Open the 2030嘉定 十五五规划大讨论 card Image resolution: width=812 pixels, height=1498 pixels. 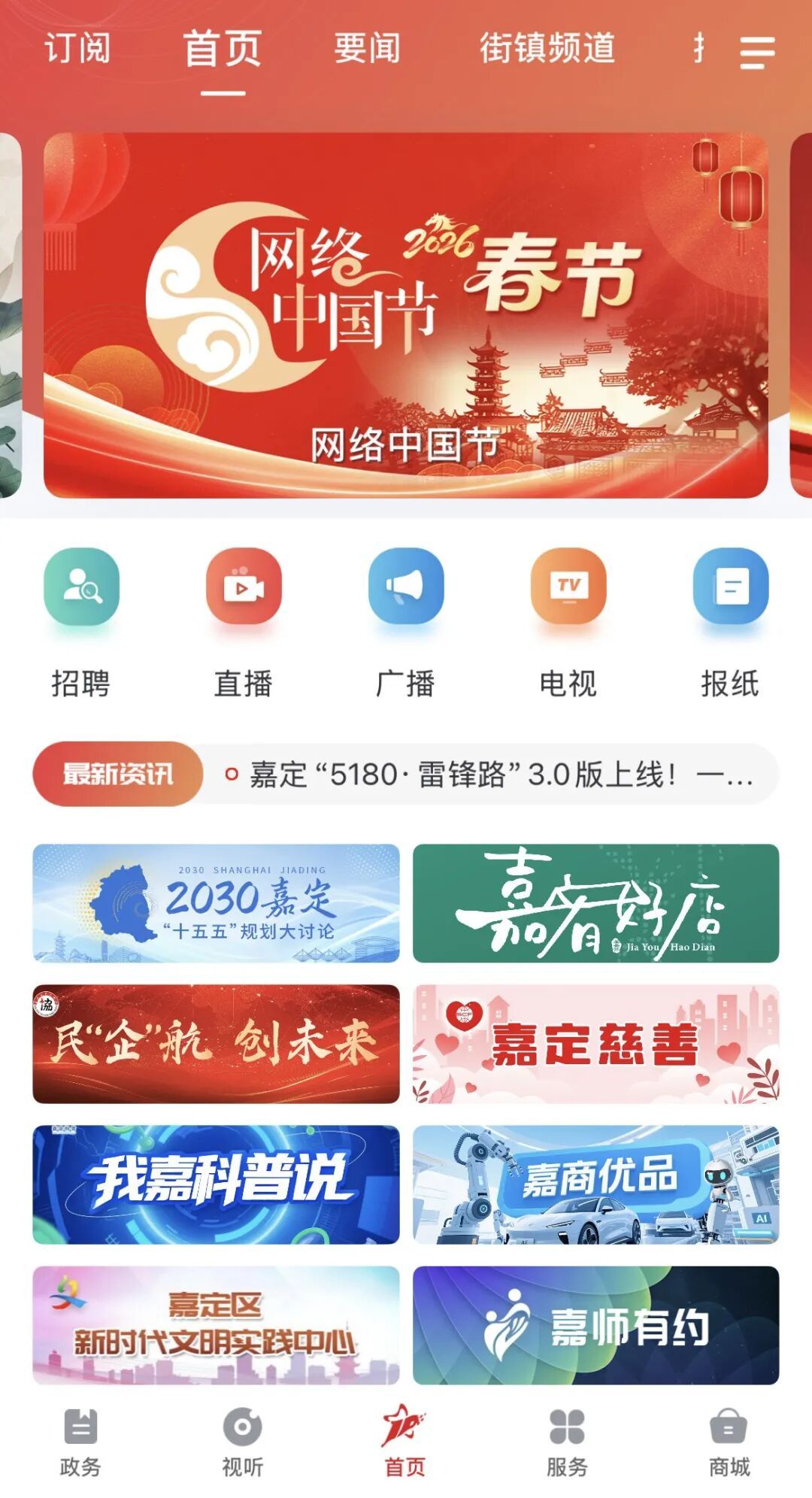(216, 903)
